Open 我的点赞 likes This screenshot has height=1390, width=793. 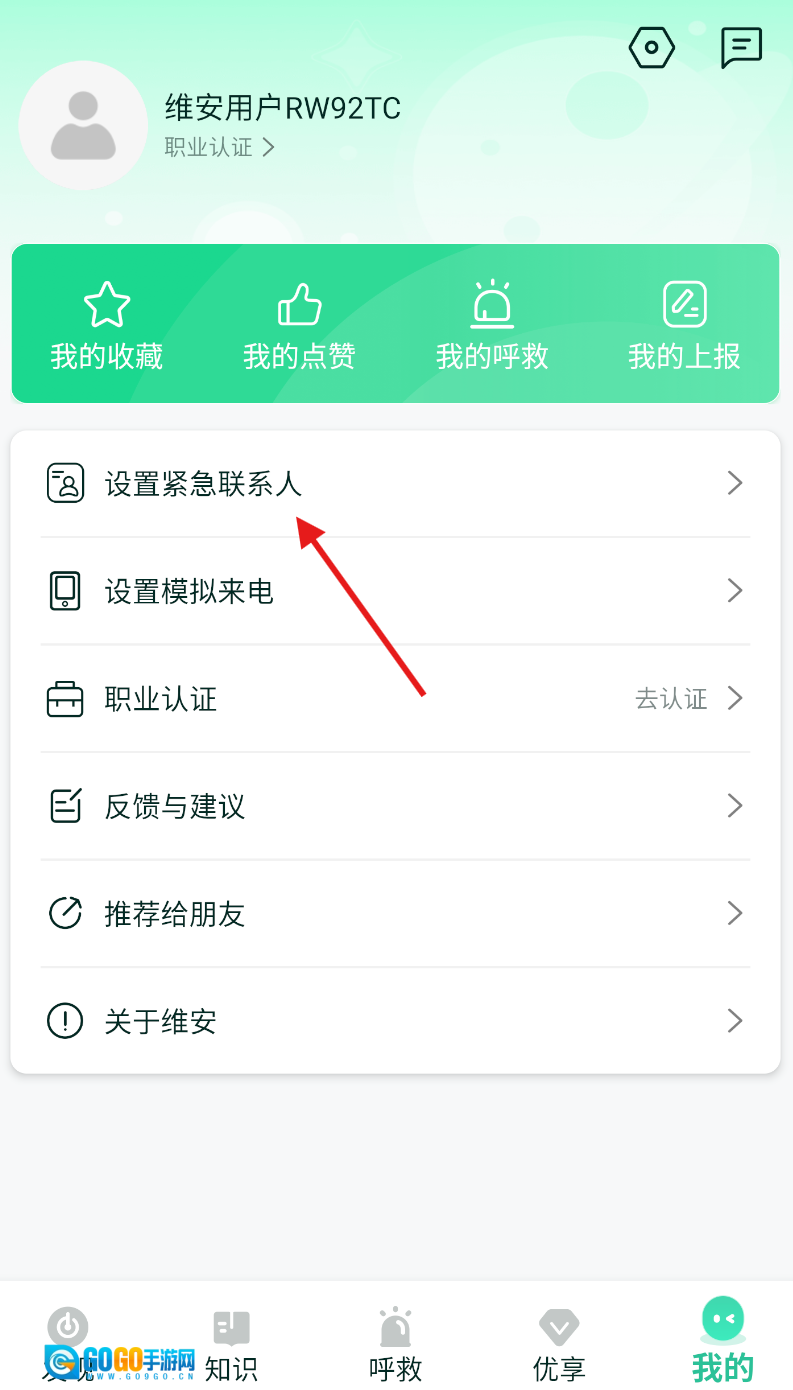coord(299,326)
